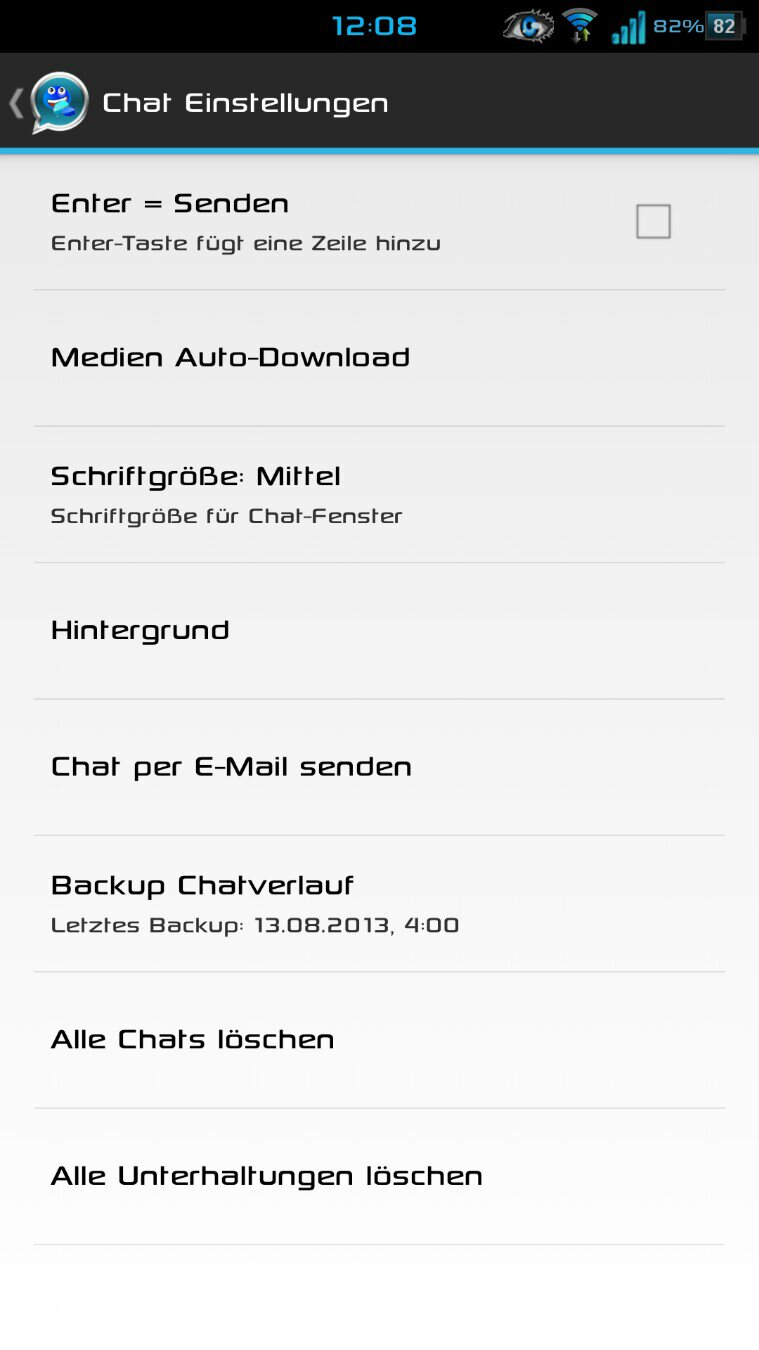Start Backup Chatverlauf

pos(379,904)
